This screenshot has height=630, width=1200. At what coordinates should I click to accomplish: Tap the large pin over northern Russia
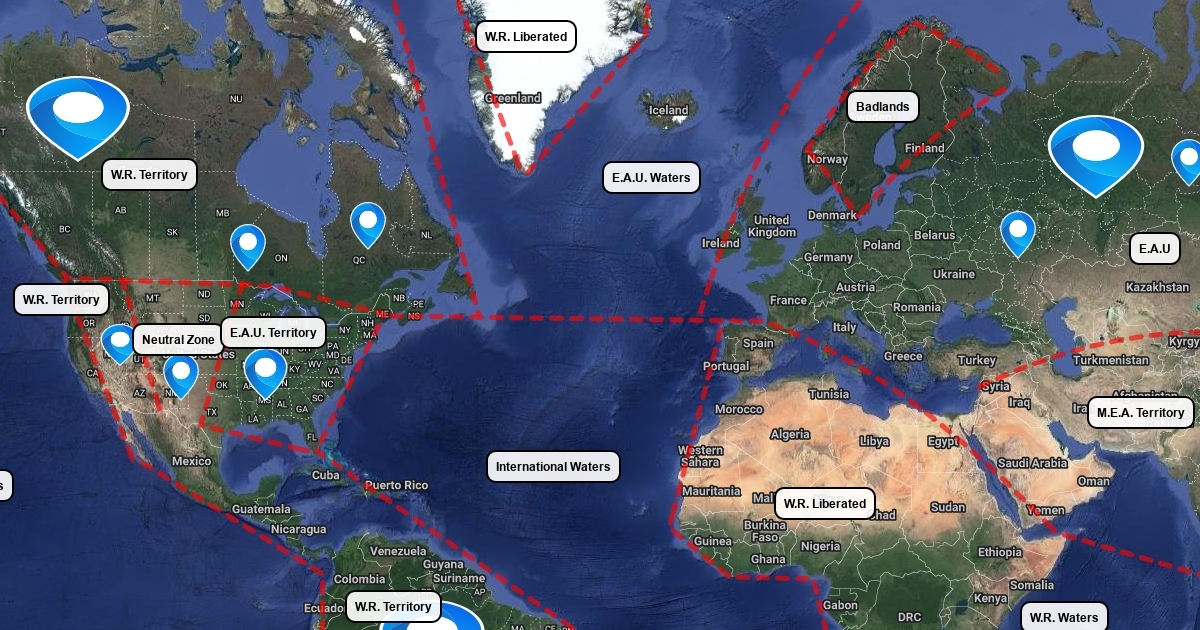(x=1096, y=155)
